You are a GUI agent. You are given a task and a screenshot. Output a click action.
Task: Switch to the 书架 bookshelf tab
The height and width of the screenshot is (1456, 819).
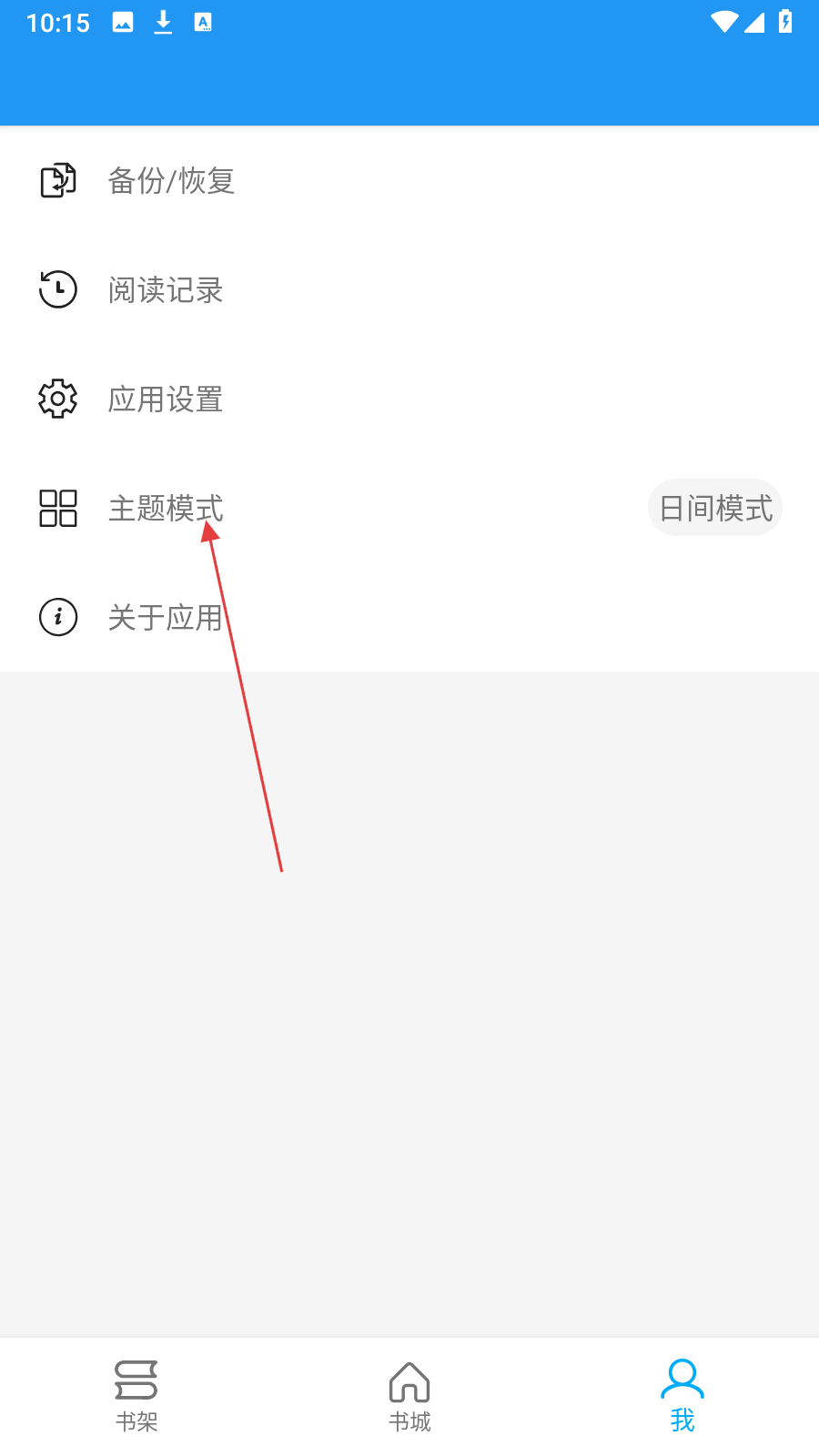coord(136,1397)
